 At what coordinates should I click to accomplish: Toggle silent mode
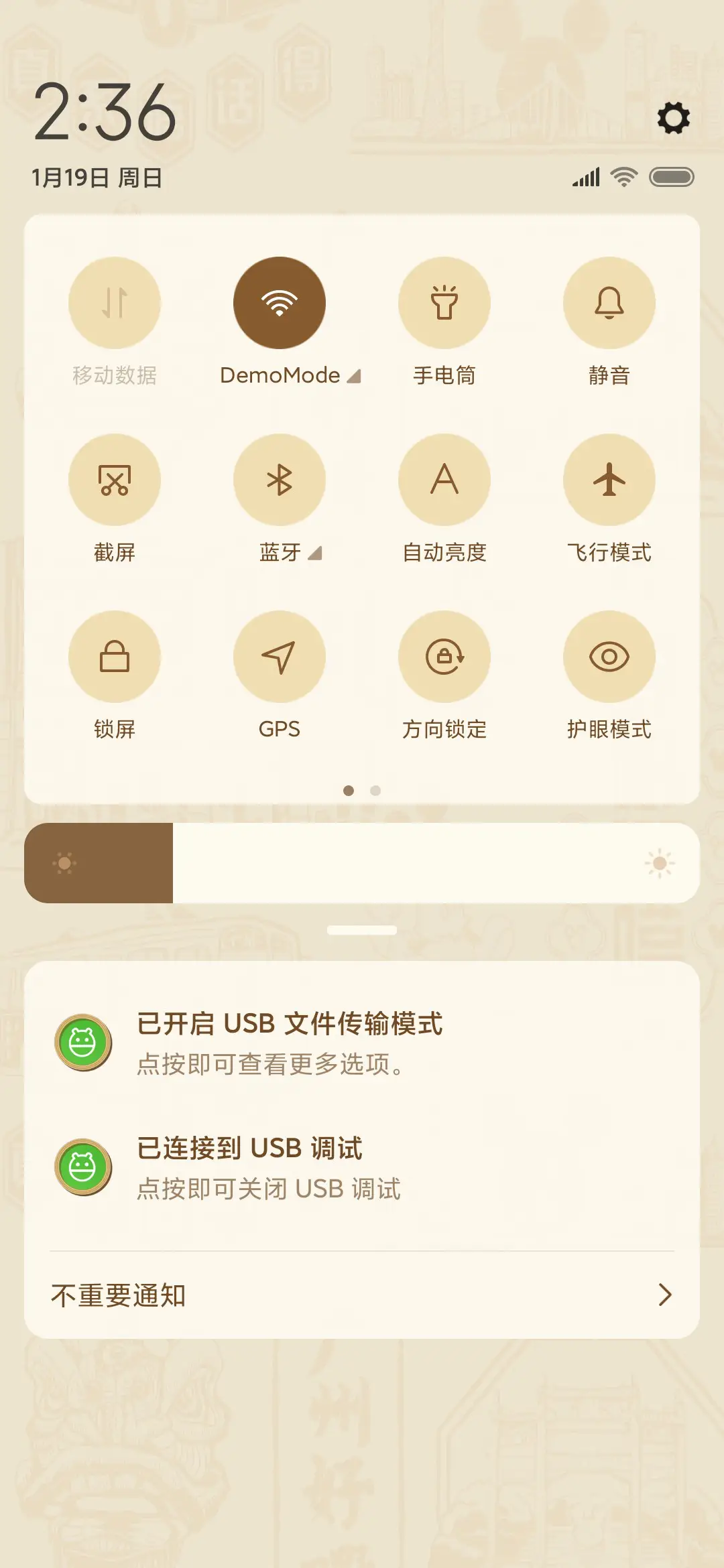609,303
